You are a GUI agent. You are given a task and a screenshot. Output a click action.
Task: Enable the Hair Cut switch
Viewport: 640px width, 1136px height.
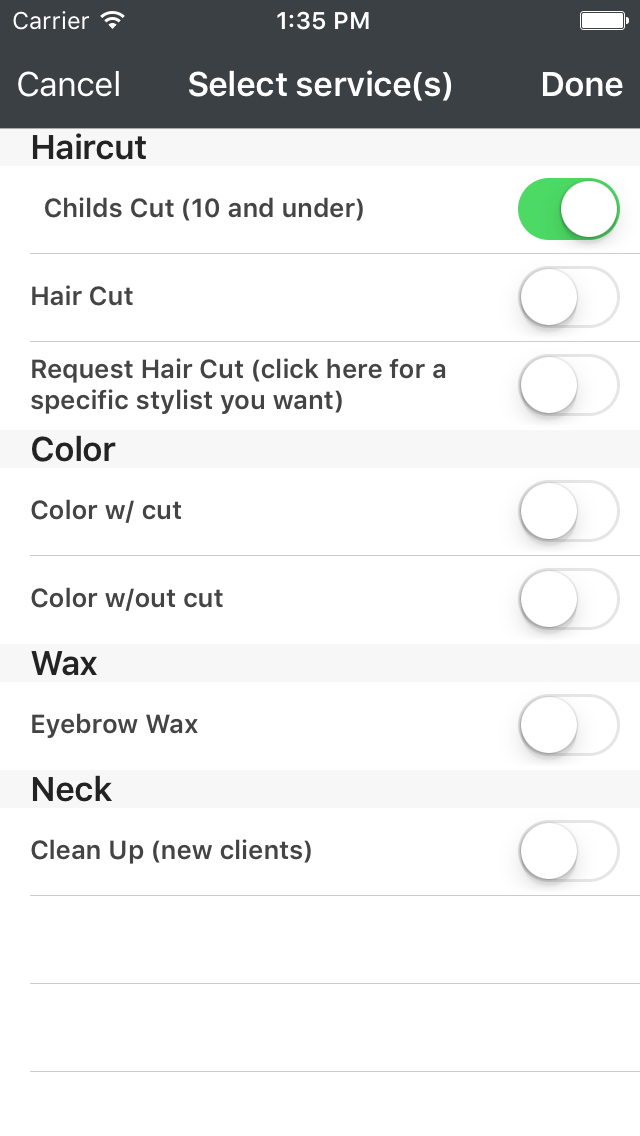(569, 297)
